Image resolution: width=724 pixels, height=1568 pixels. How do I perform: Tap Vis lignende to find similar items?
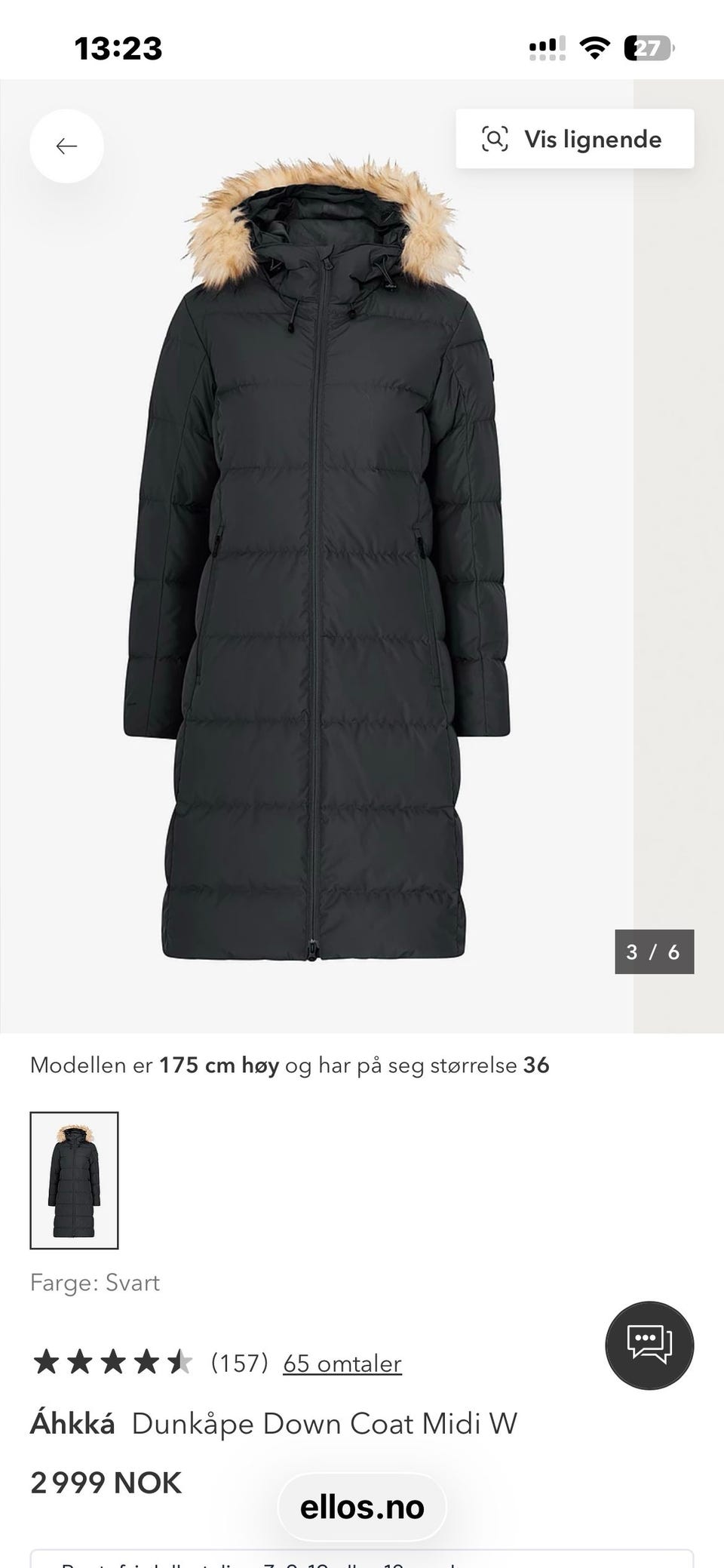(x=575, y=139)
